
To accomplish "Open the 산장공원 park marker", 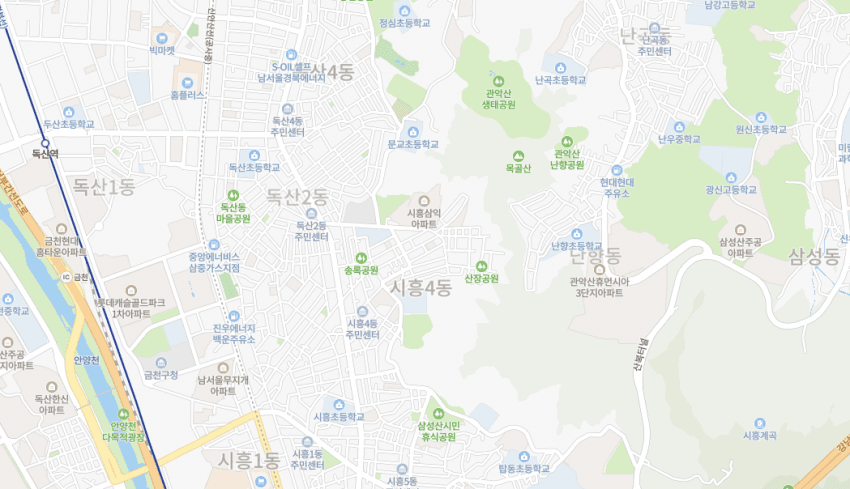I will [481, 266].
